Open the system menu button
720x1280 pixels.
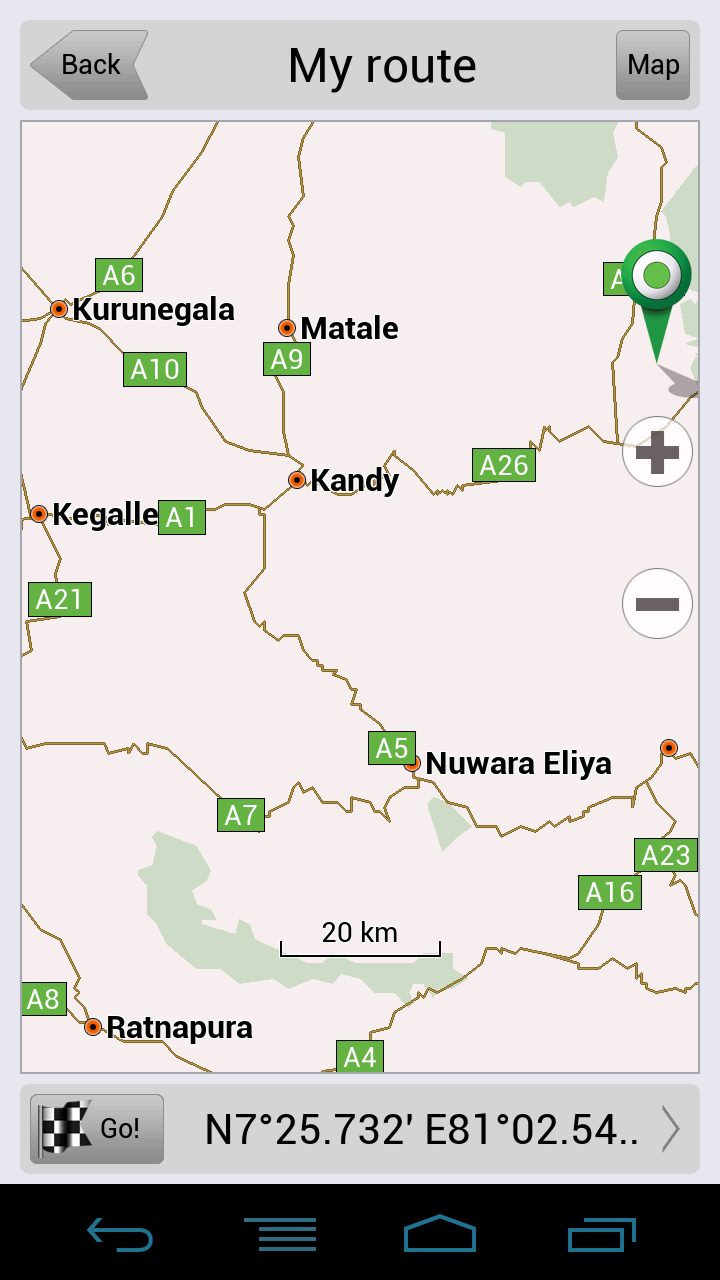tap(281, 1235)
